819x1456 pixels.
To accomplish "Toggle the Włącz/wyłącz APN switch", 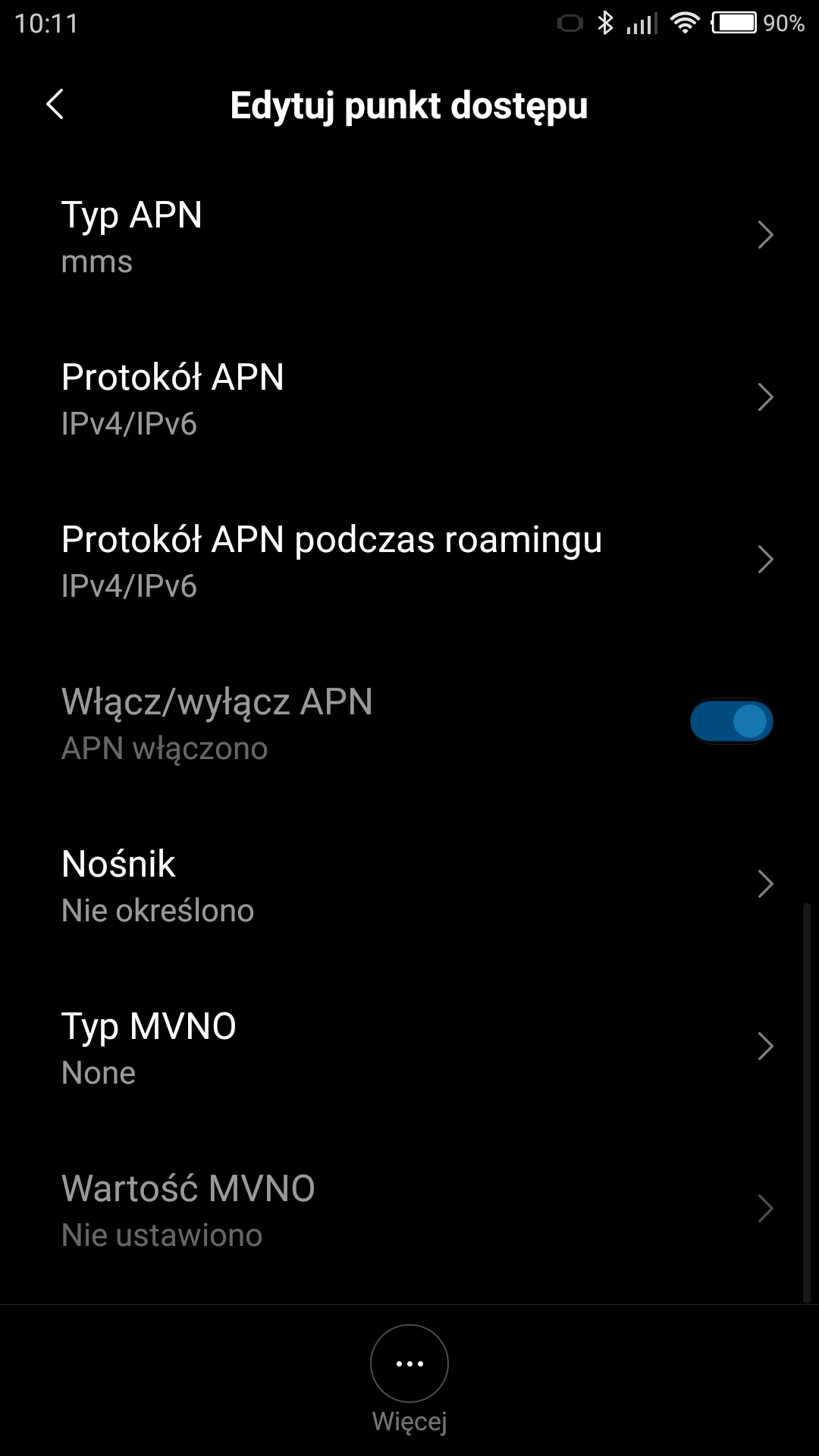I will tap(731, 721).
